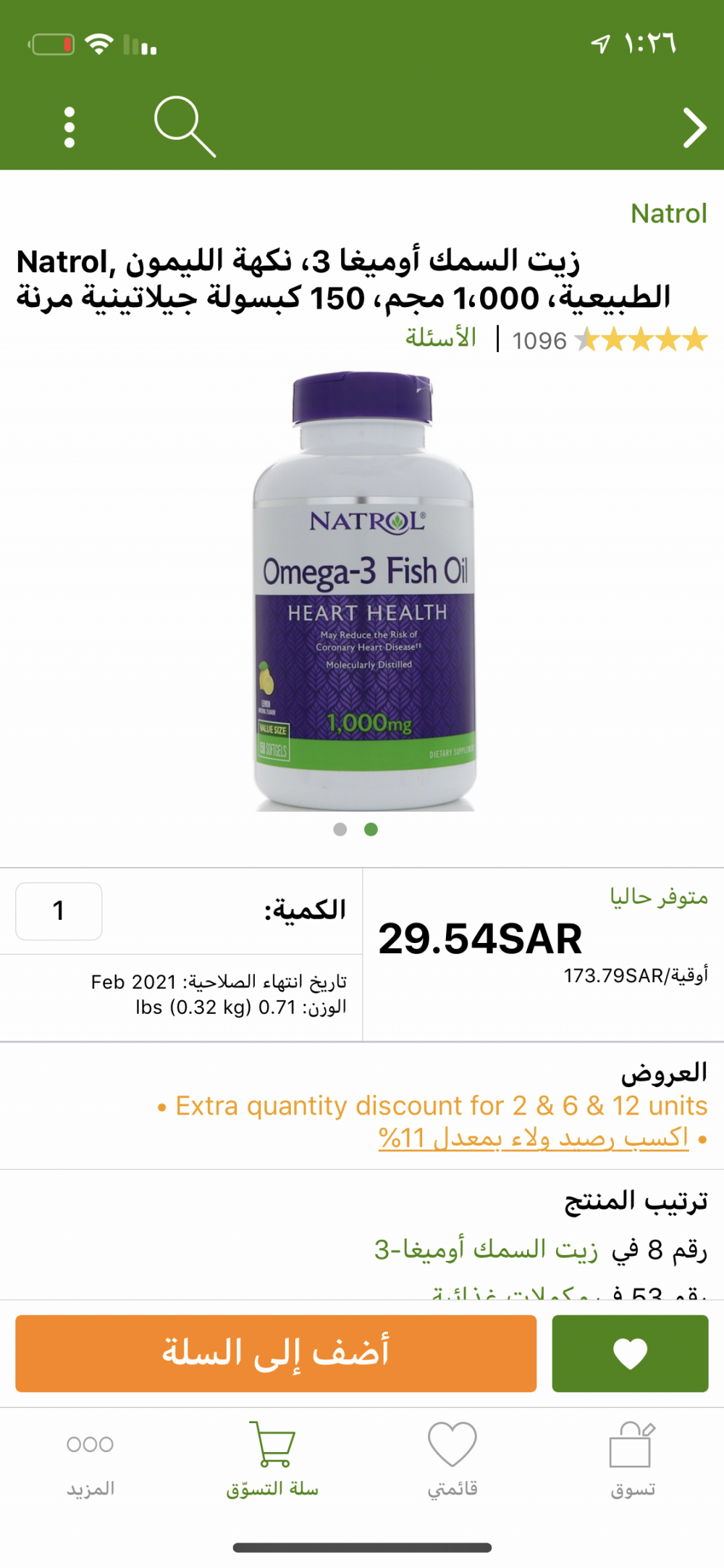Select the quantity field showing 1
Image resolution: width=724 pixels, height=1568 pixels.
click(59, 911)
